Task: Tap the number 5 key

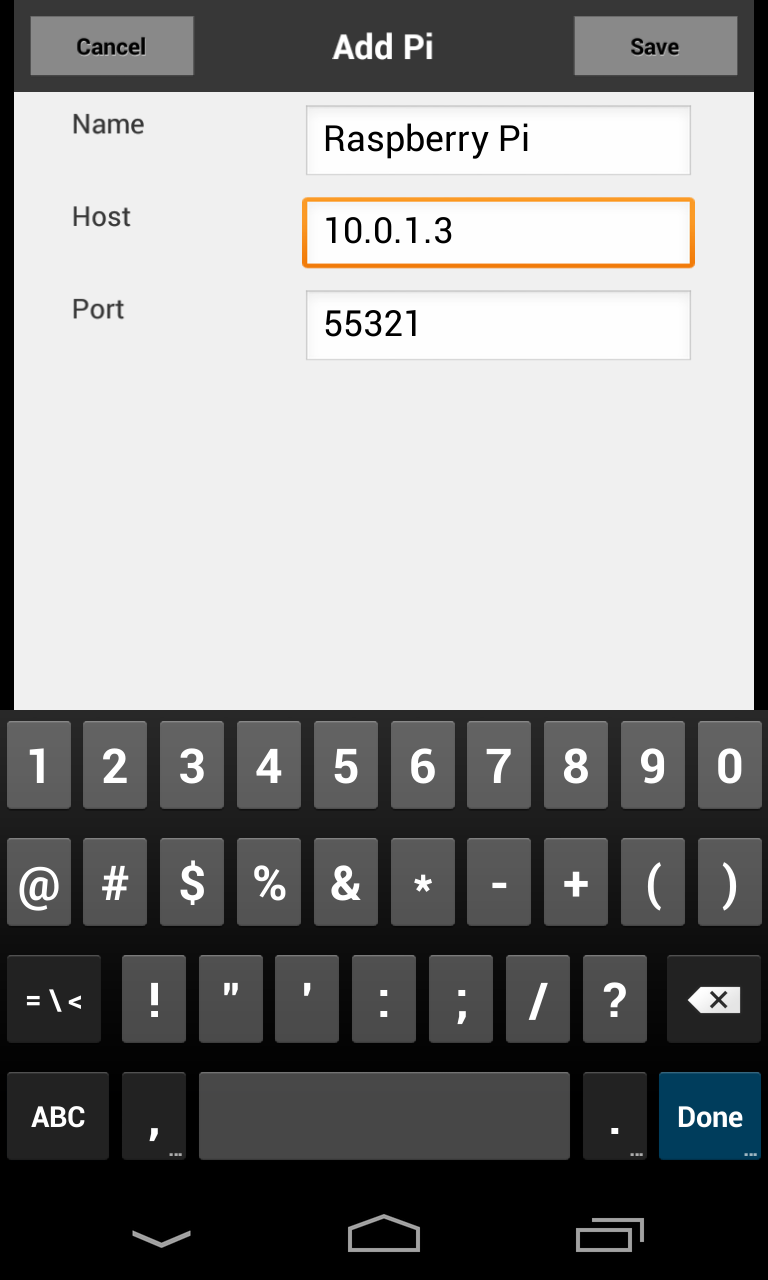Action: (x=345, y=766)
